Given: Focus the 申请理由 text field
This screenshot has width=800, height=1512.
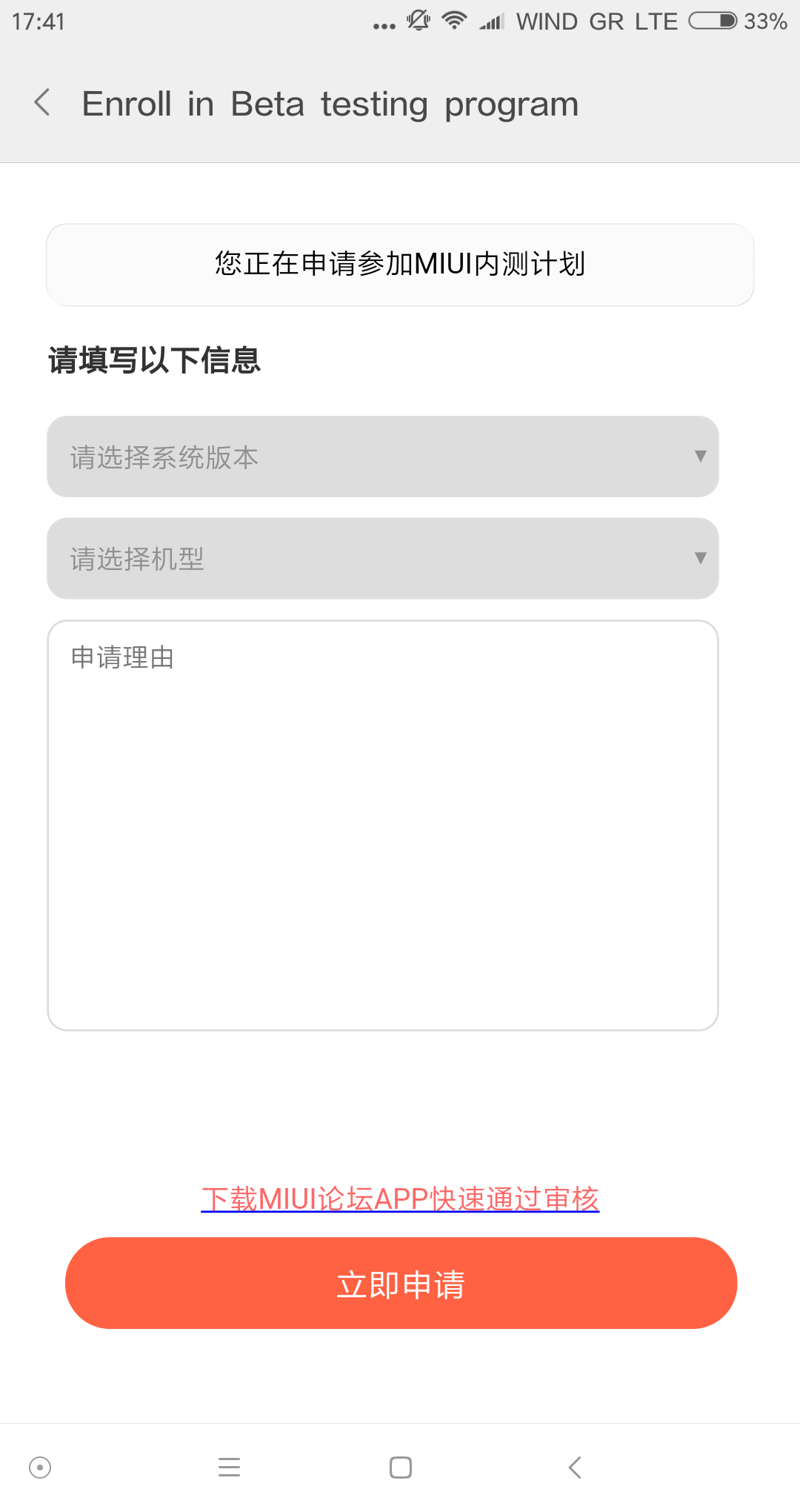Looking at the screenshot, I should click(382, 824).
